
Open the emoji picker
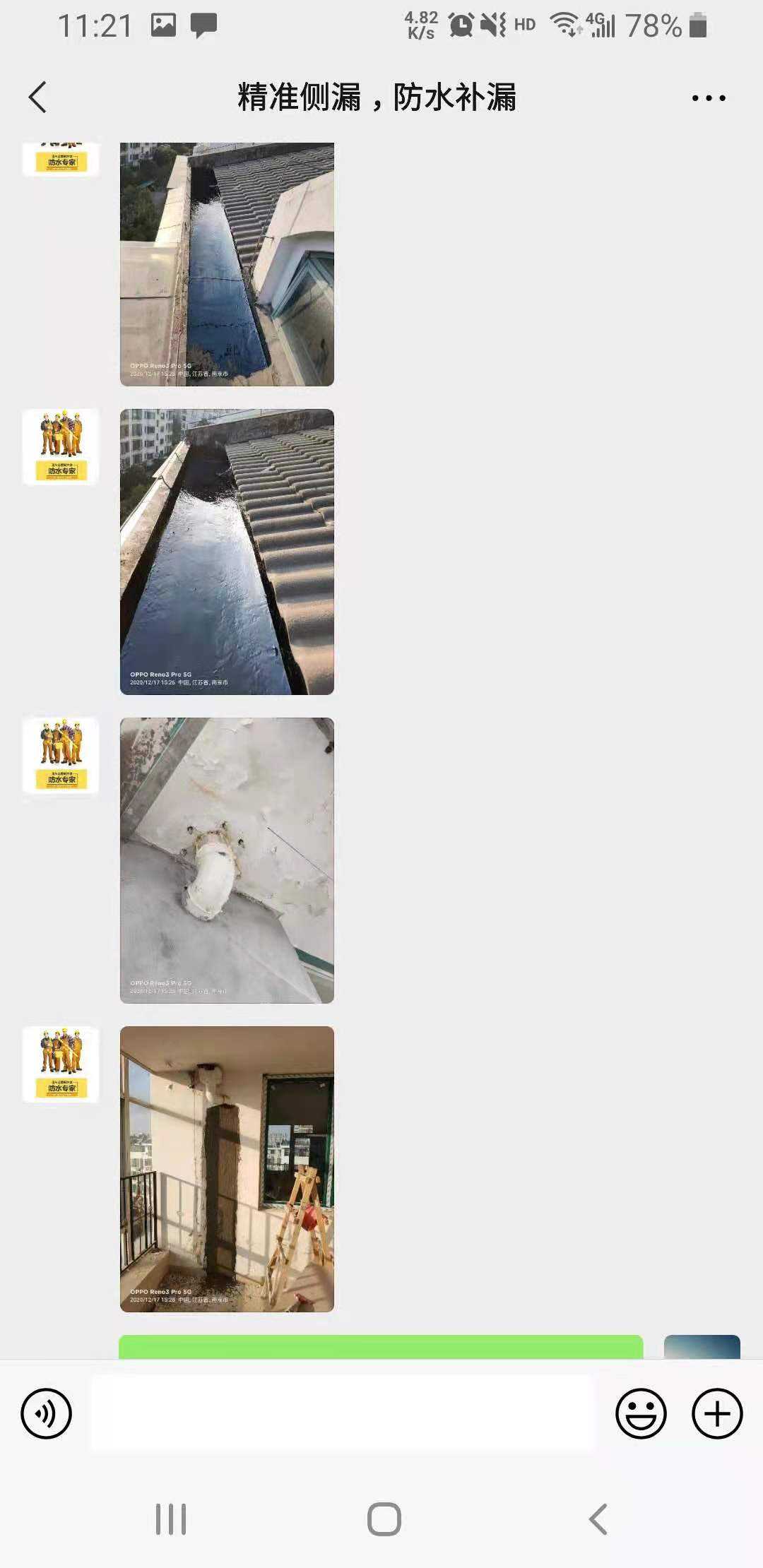click(641, 1413)
